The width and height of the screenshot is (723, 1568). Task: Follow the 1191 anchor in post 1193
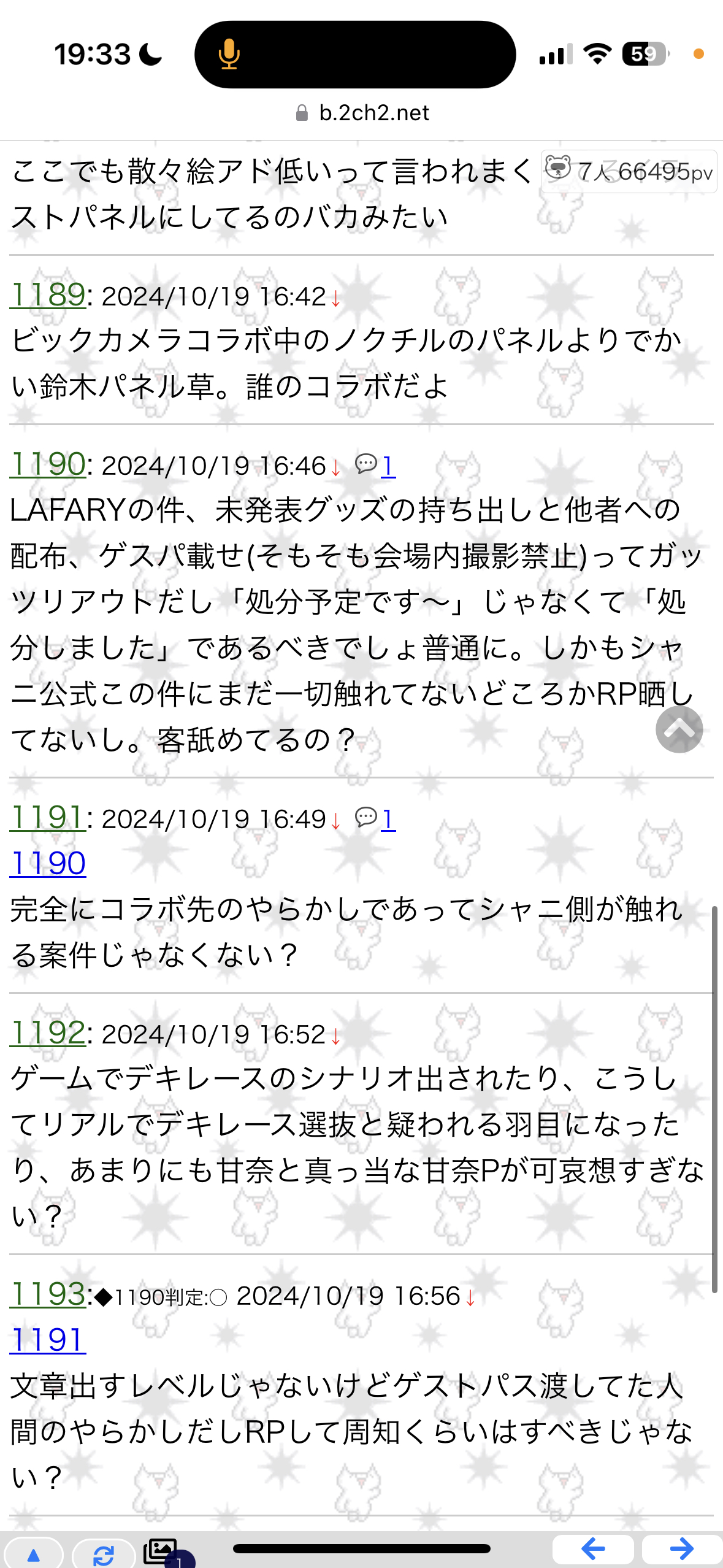(48, 1340)
